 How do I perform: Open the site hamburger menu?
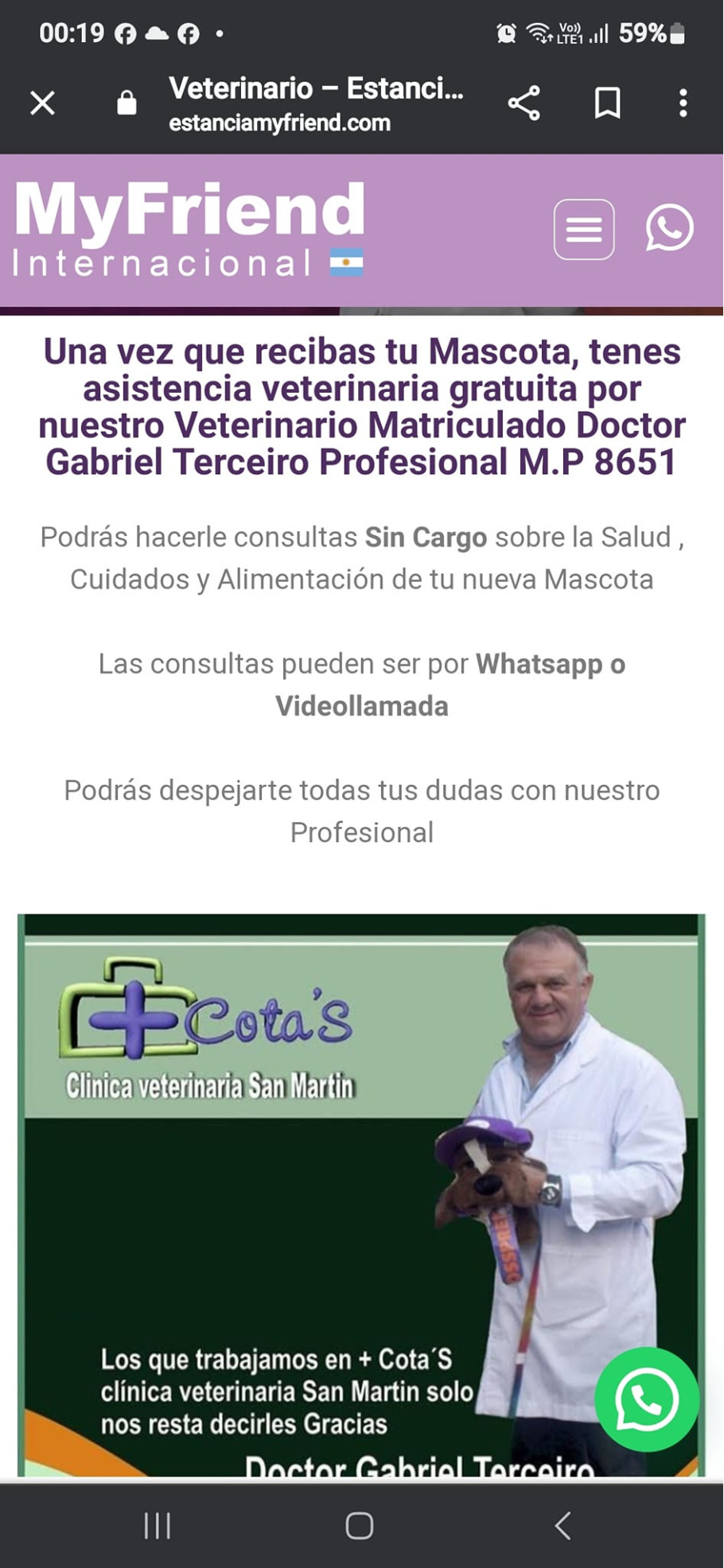pyautogui.click(x=584, y=229)
